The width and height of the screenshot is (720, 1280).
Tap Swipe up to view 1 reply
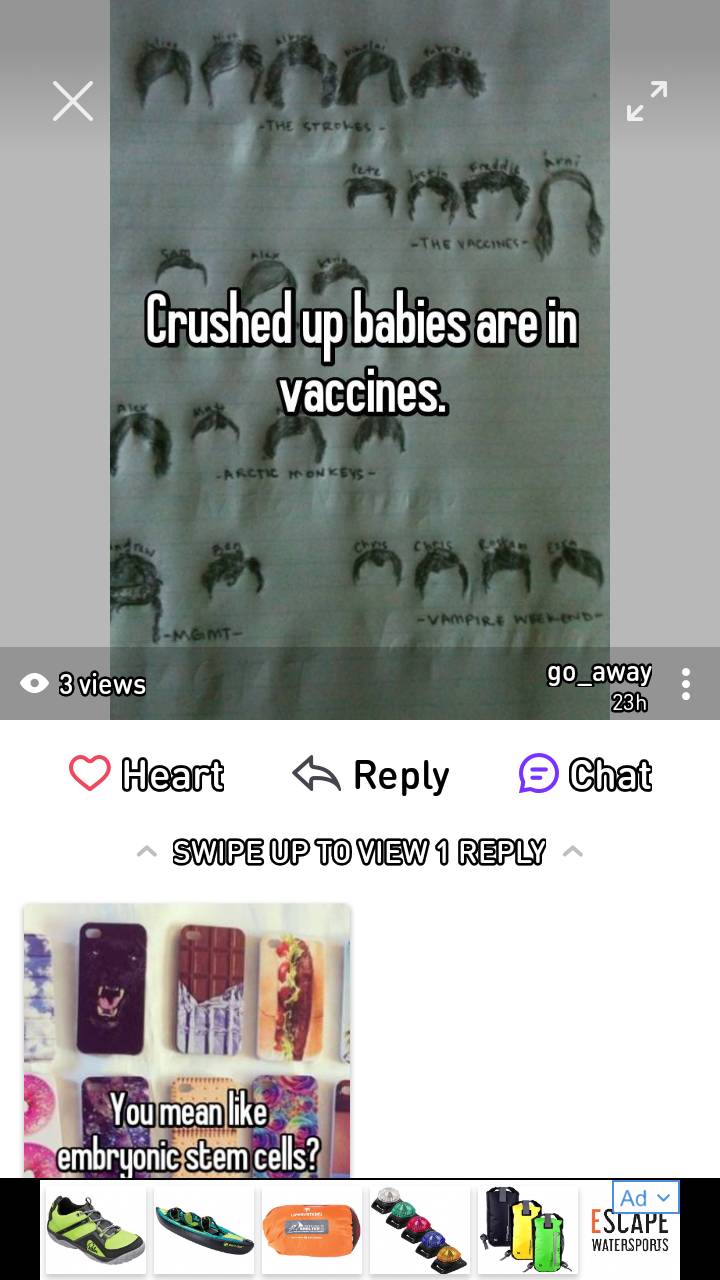(359, 852)
